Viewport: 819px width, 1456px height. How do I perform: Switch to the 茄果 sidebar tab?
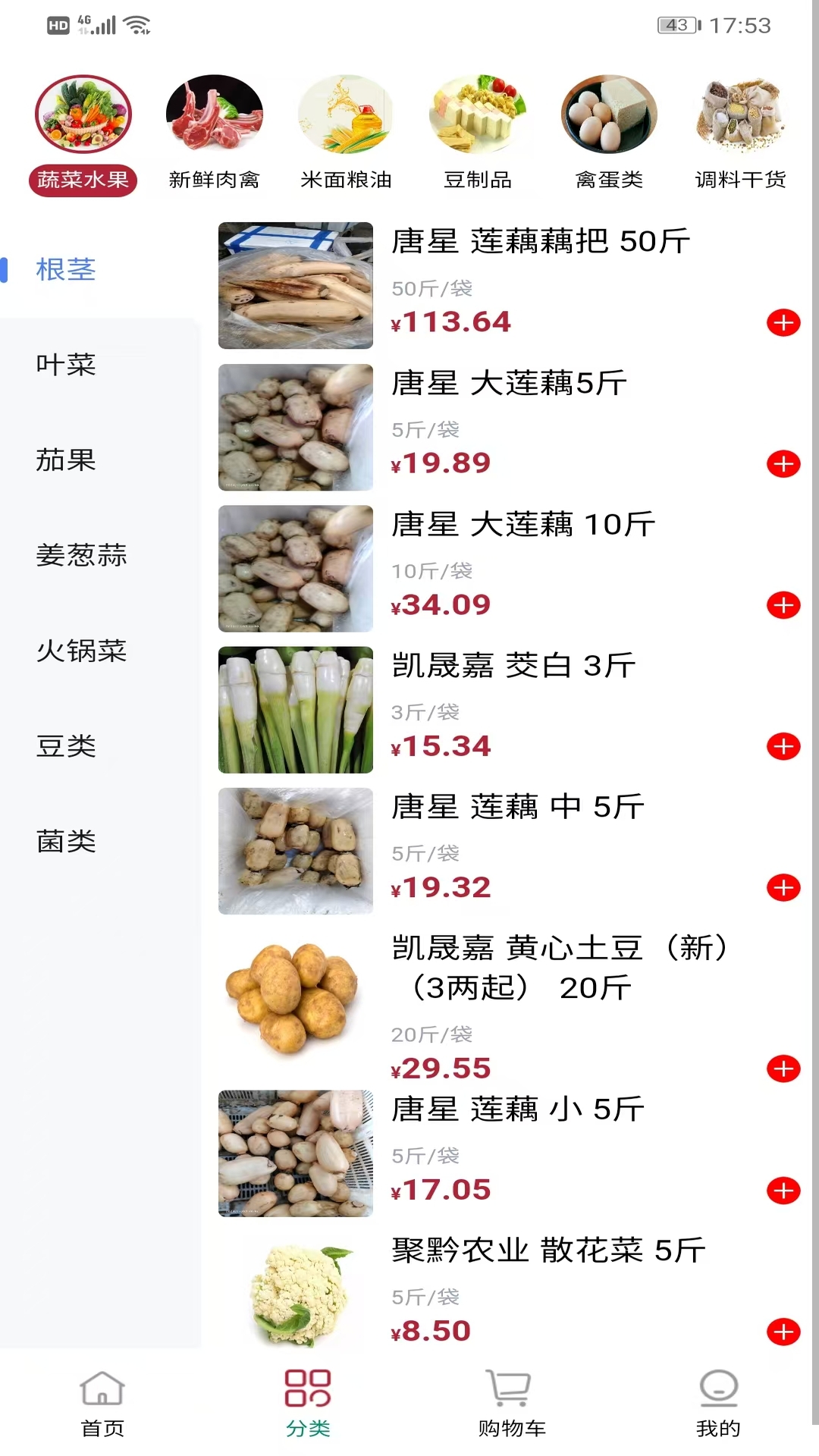click(x=64, y=462)
